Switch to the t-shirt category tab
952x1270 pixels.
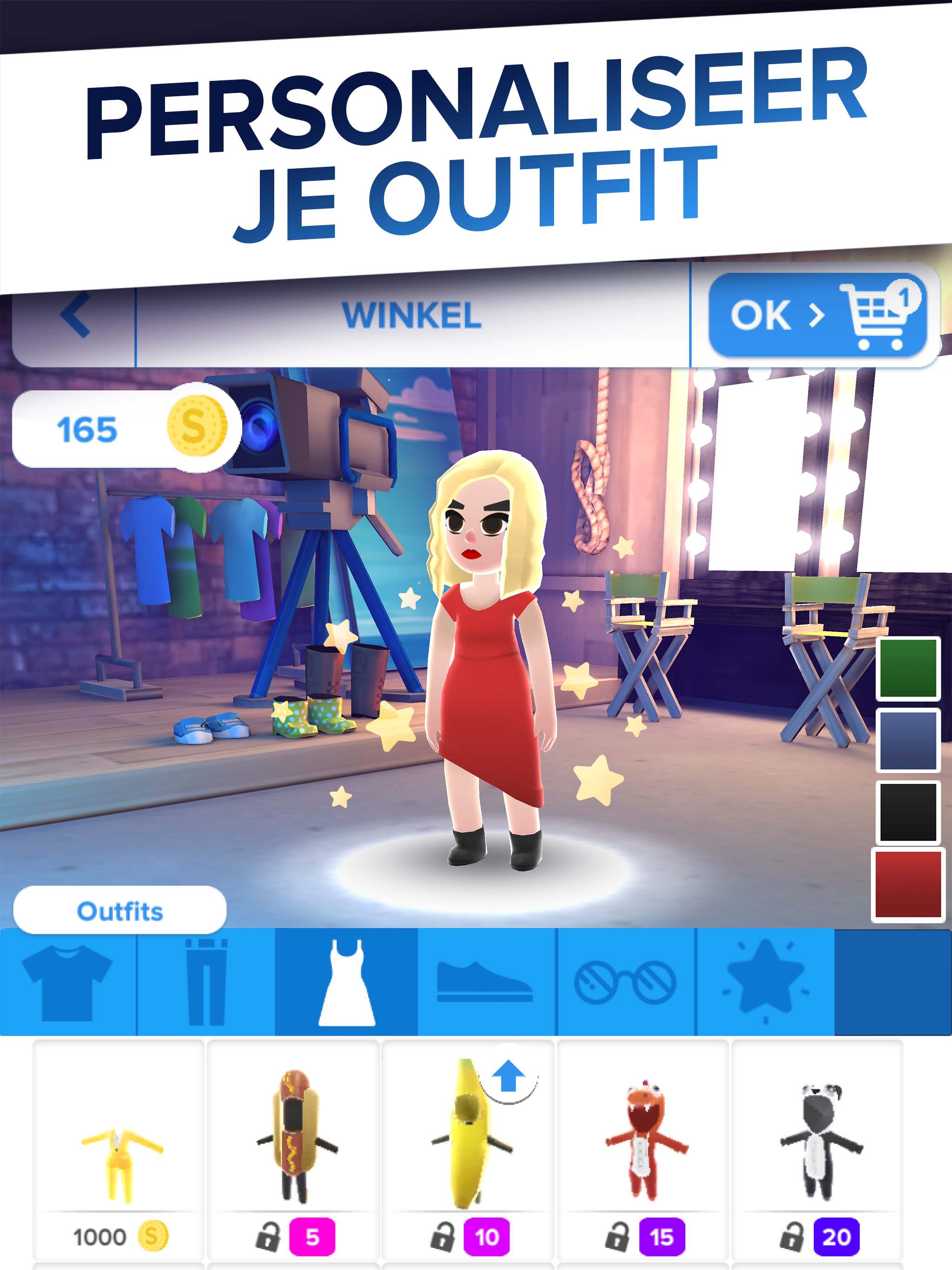(68, 982)
